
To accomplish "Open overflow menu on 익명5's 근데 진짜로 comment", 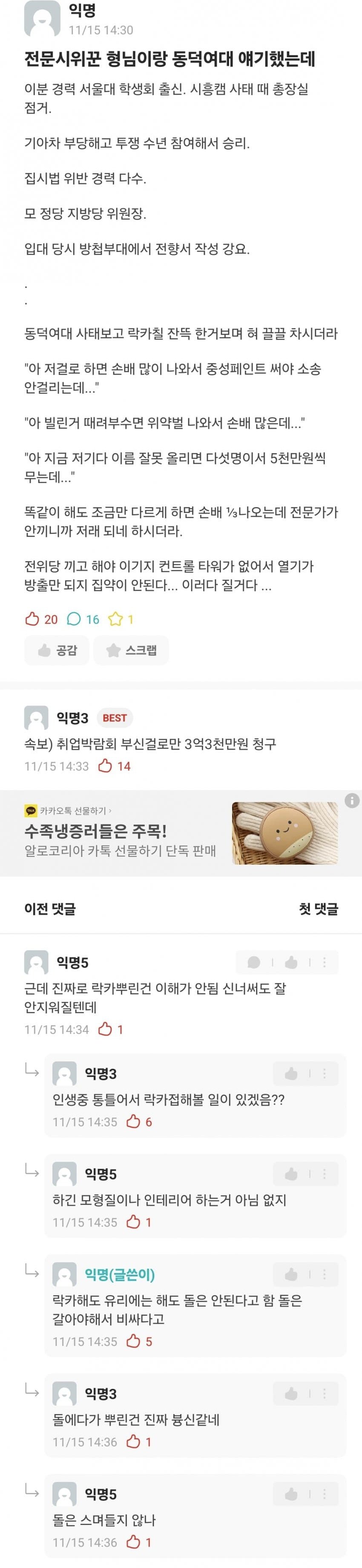I will click(324, 962).
